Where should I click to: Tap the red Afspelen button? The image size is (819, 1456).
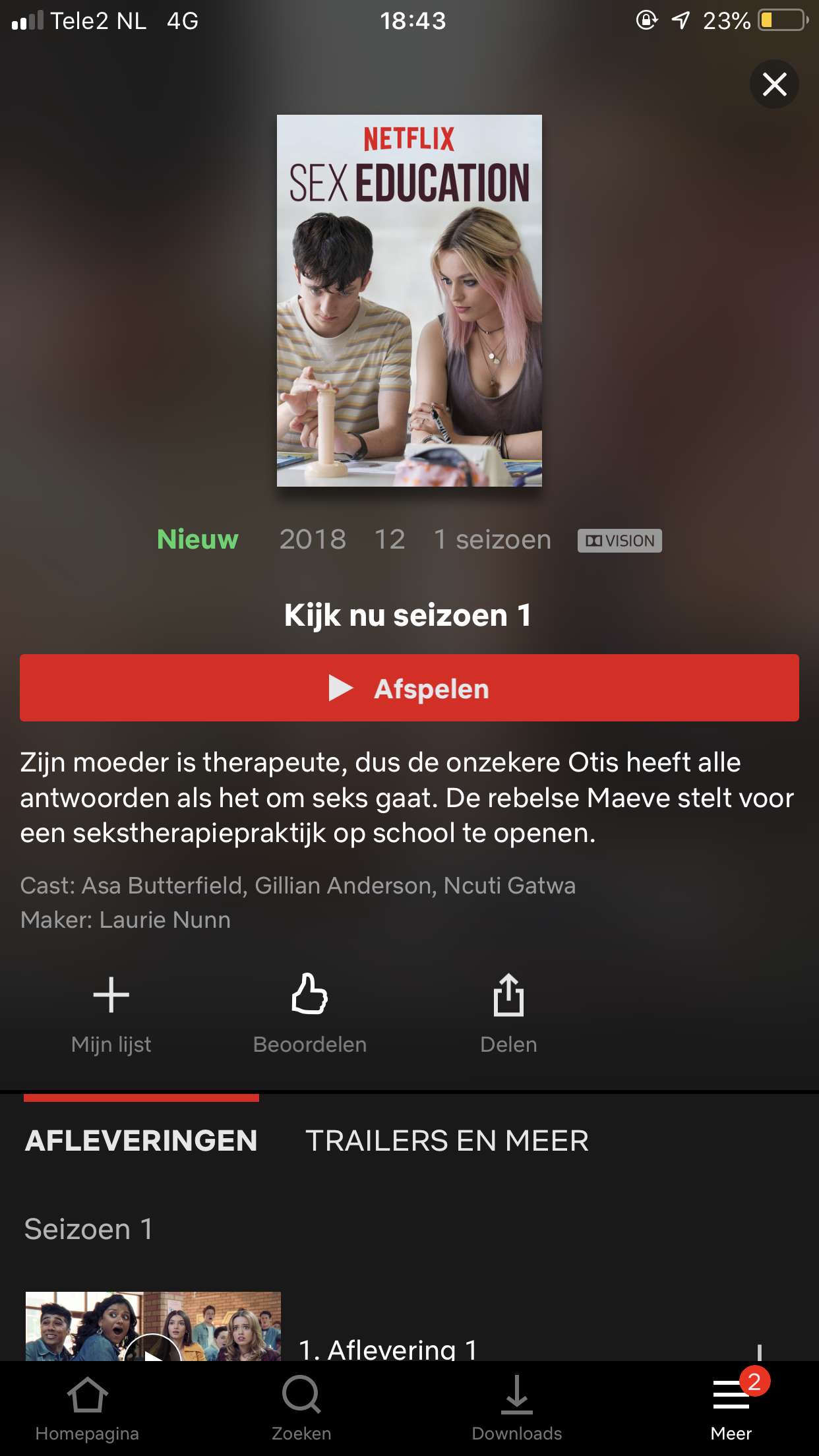409,688
